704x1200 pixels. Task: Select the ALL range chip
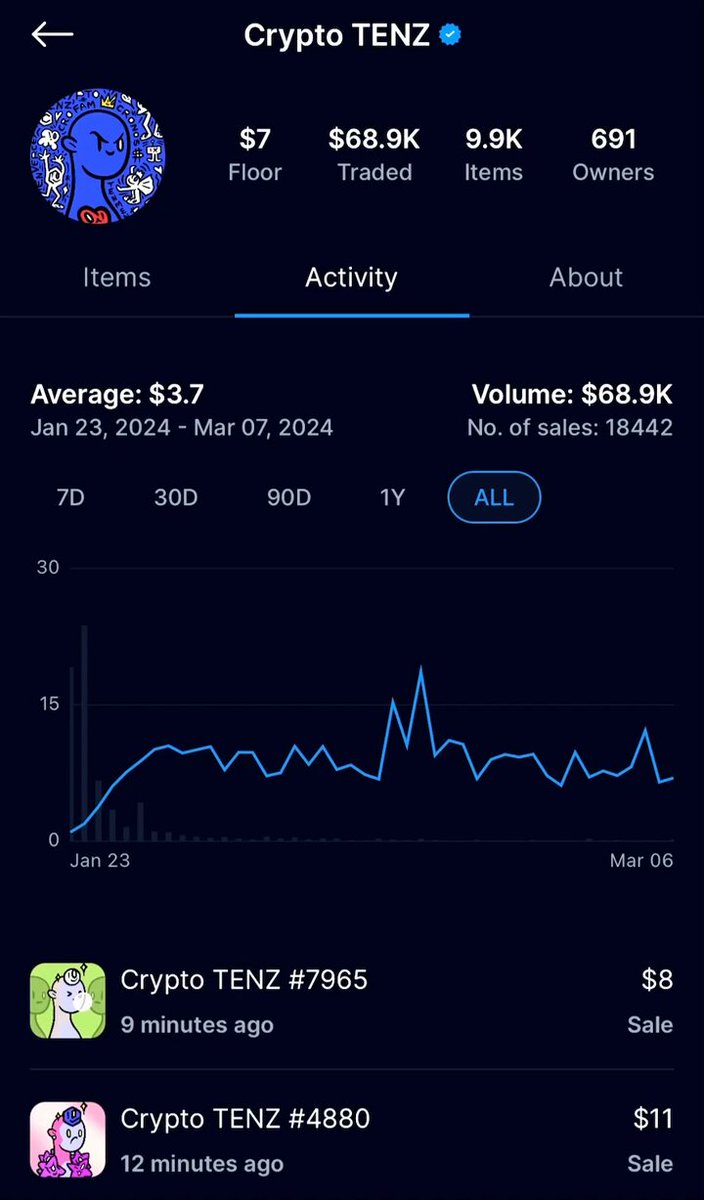pyautogui.click(x=494, y=497)
